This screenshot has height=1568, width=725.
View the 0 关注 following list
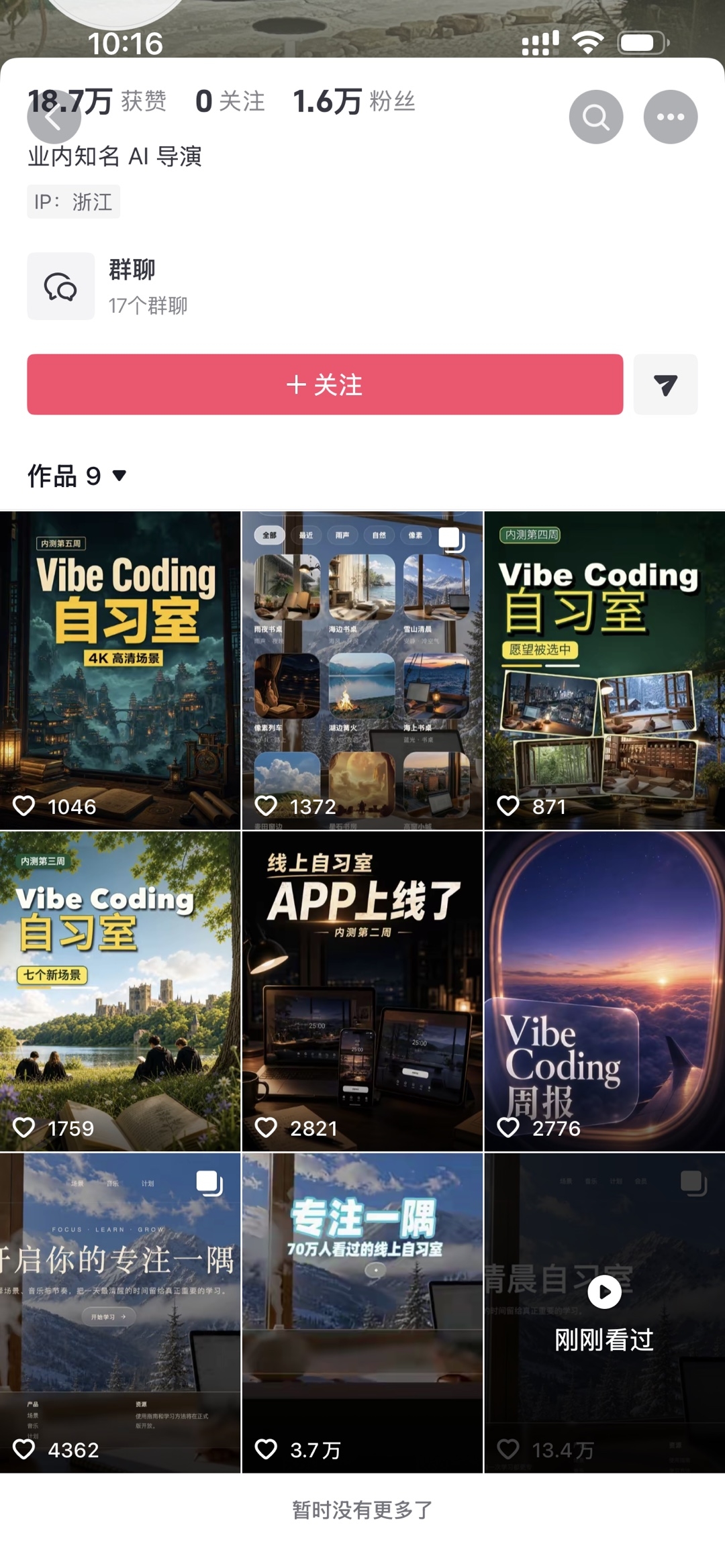coord(230,101)
